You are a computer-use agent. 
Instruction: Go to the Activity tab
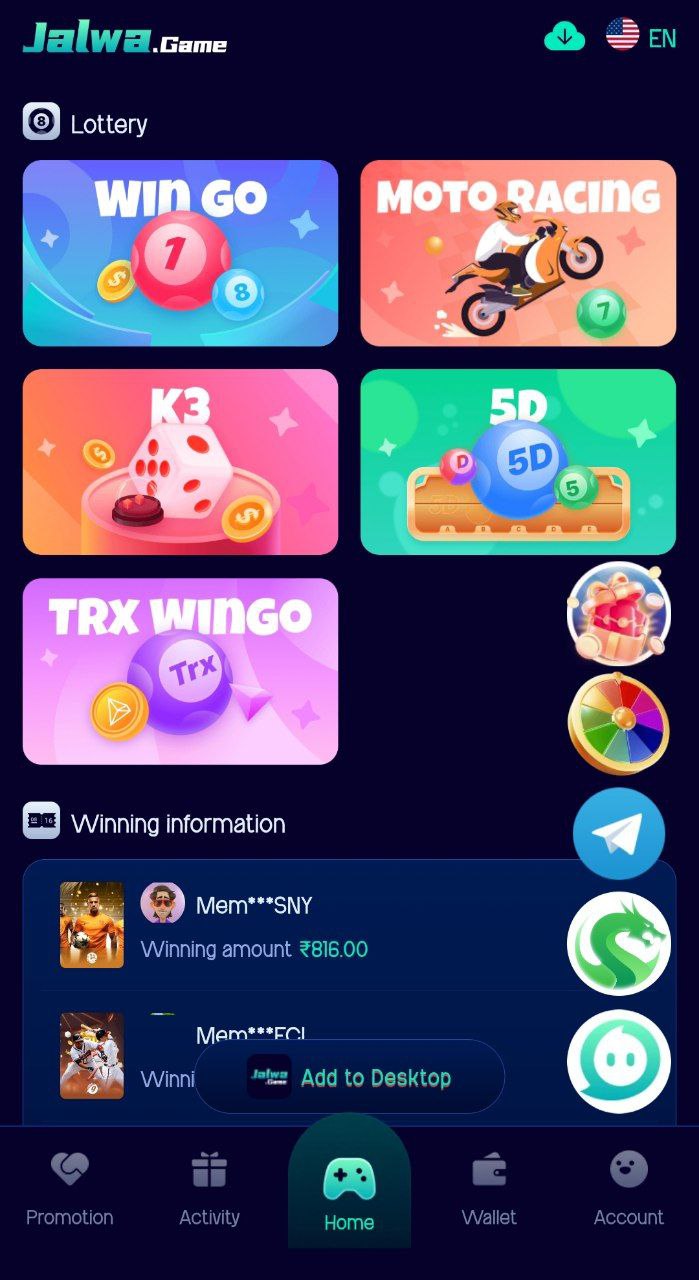tap(209, 1189)
